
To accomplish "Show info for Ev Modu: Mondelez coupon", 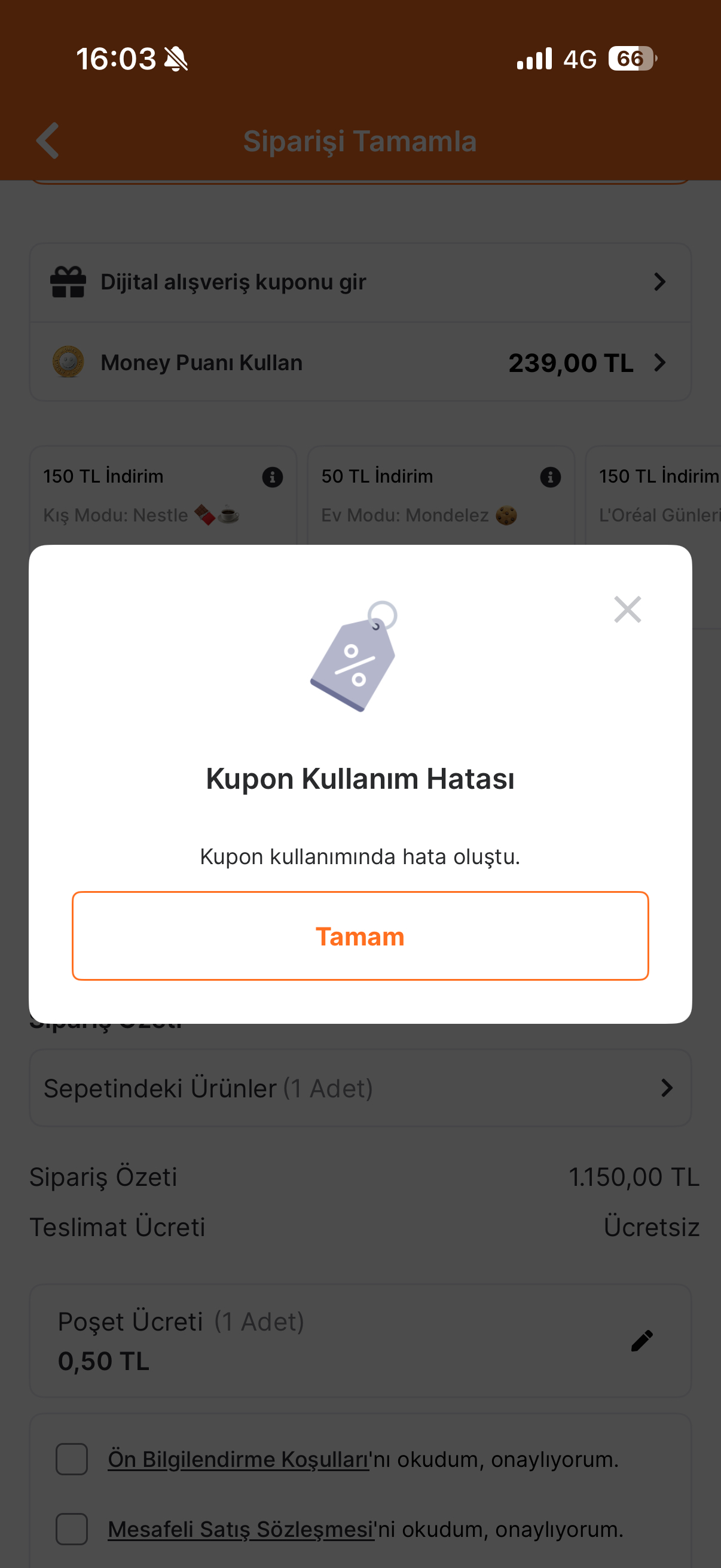I will tap(550, 477).
